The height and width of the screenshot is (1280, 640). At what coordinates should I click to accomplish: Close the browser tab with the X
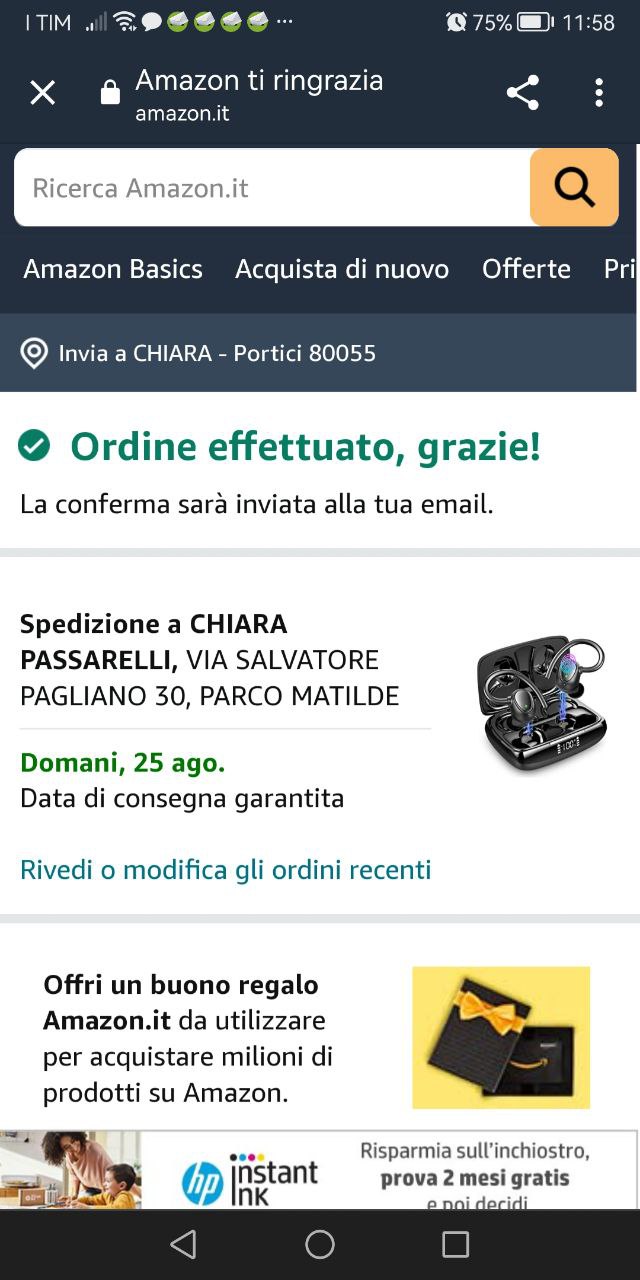click(42, 93)
